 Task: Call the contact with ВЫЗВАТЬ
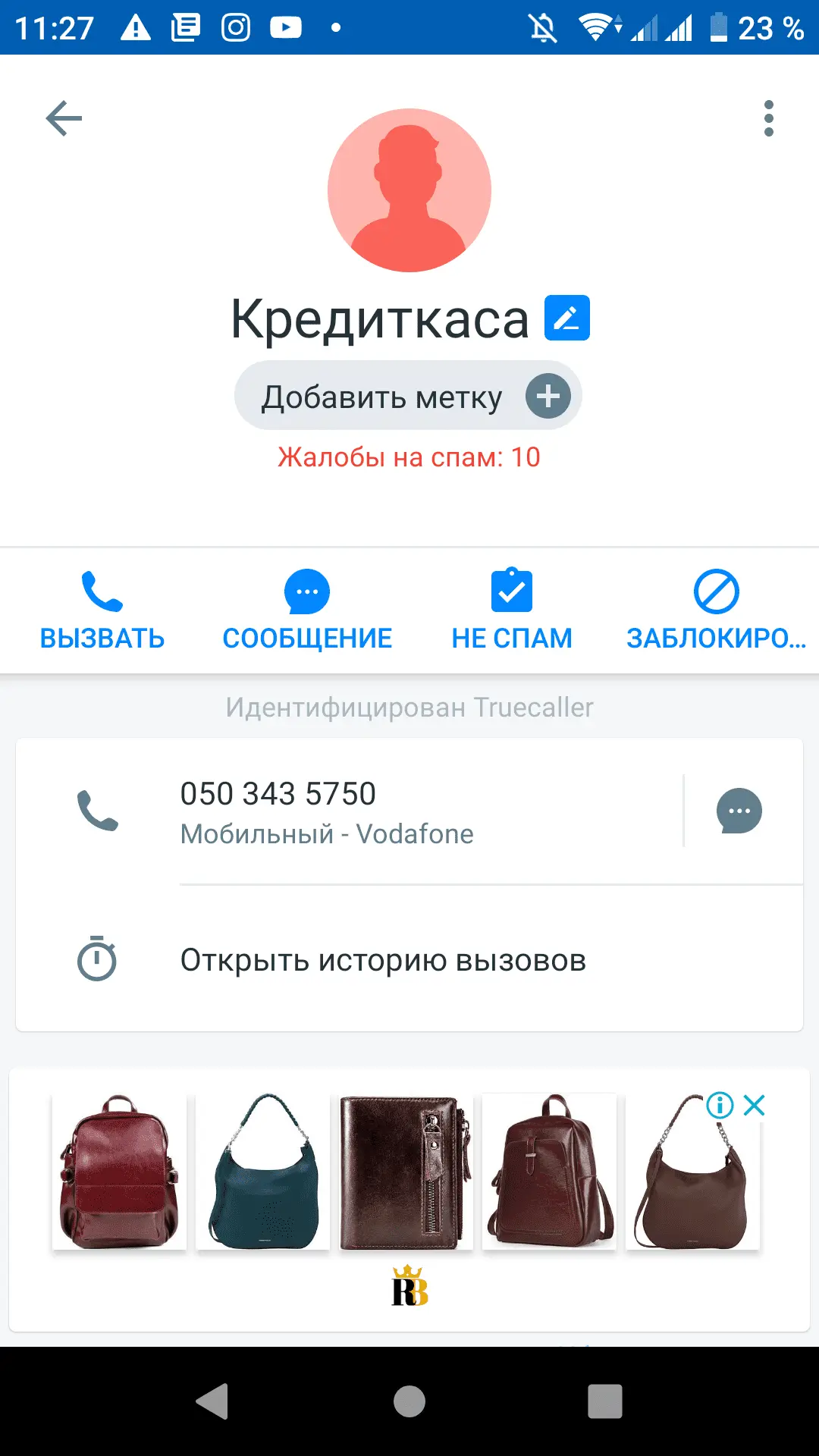point(102,610)
